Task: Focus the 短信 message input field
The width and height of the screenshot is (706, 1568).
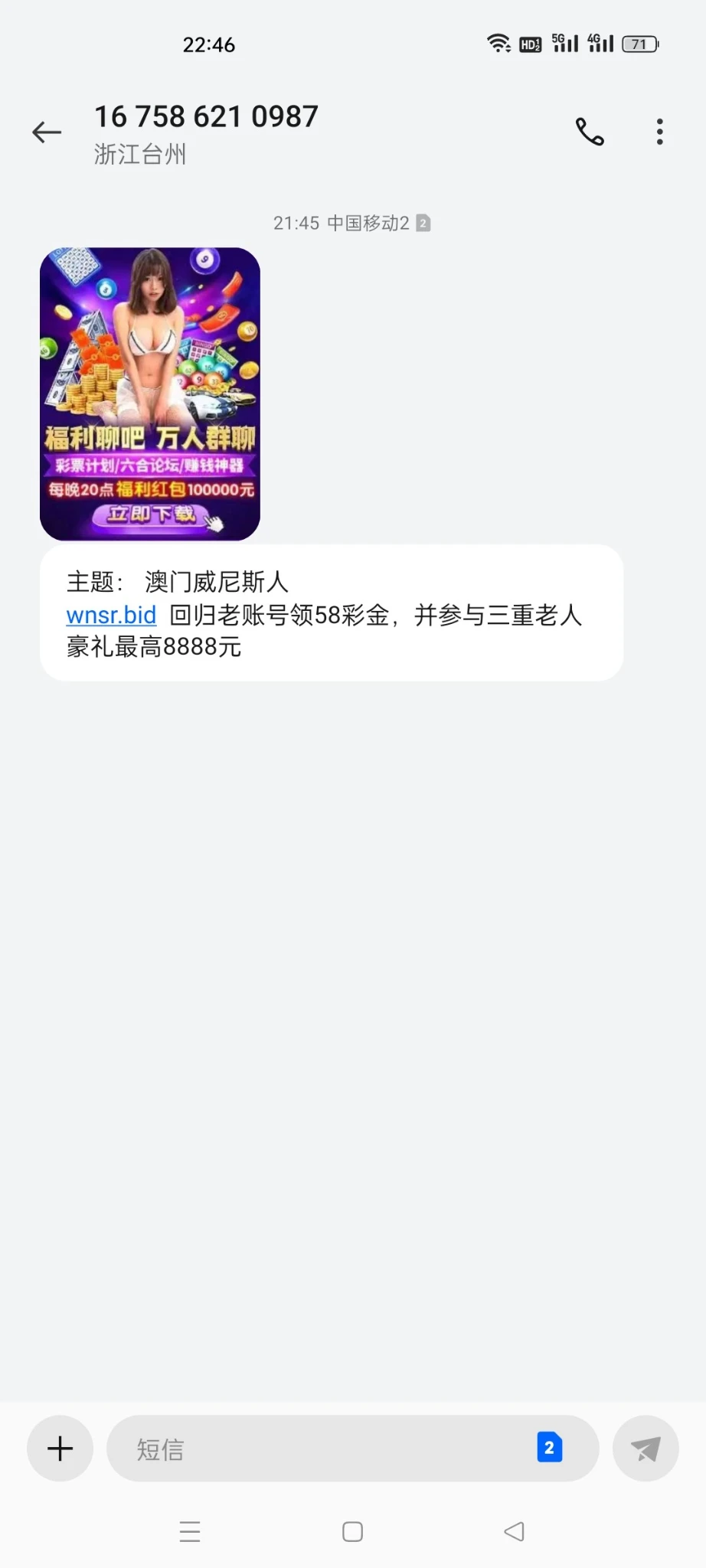Action: point(322,1448)
